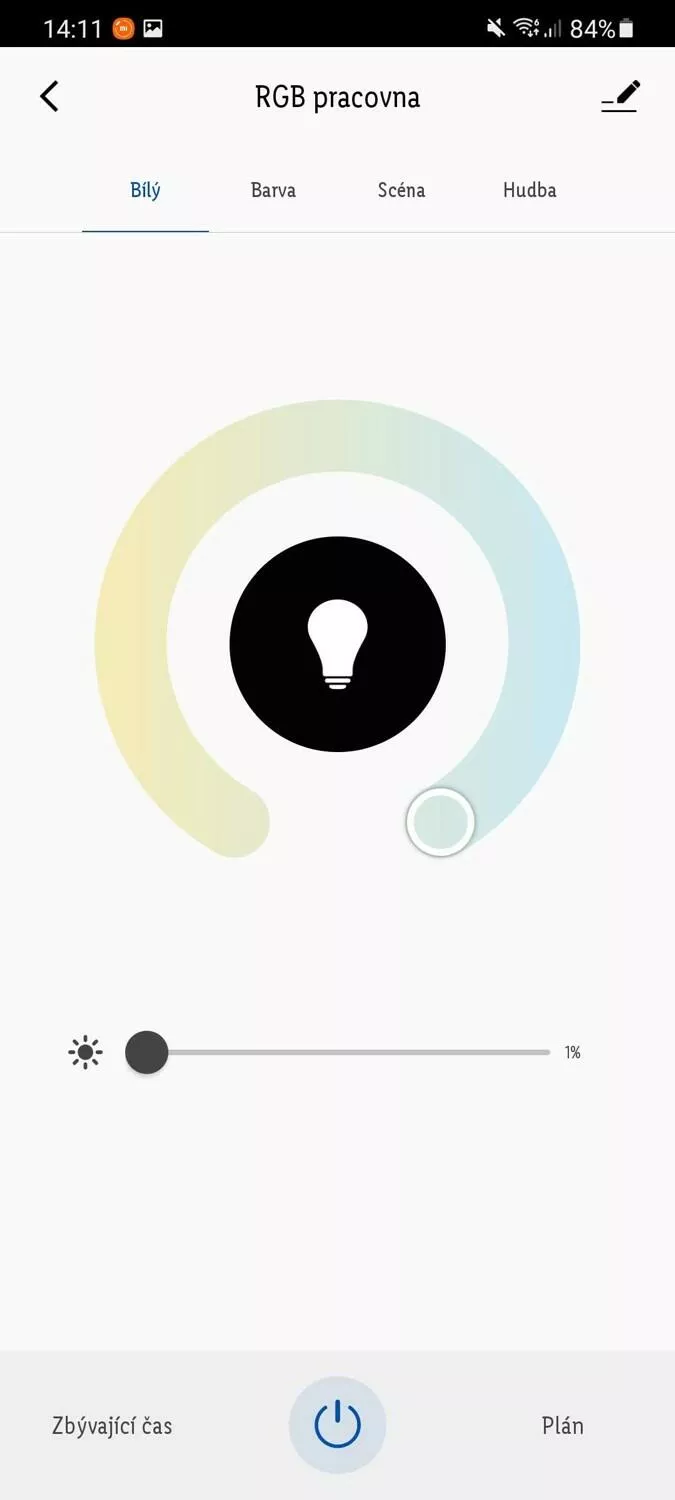Select the Bílý tab
This screenshot has width=675, height=1500.
click(x=145, y=190)
